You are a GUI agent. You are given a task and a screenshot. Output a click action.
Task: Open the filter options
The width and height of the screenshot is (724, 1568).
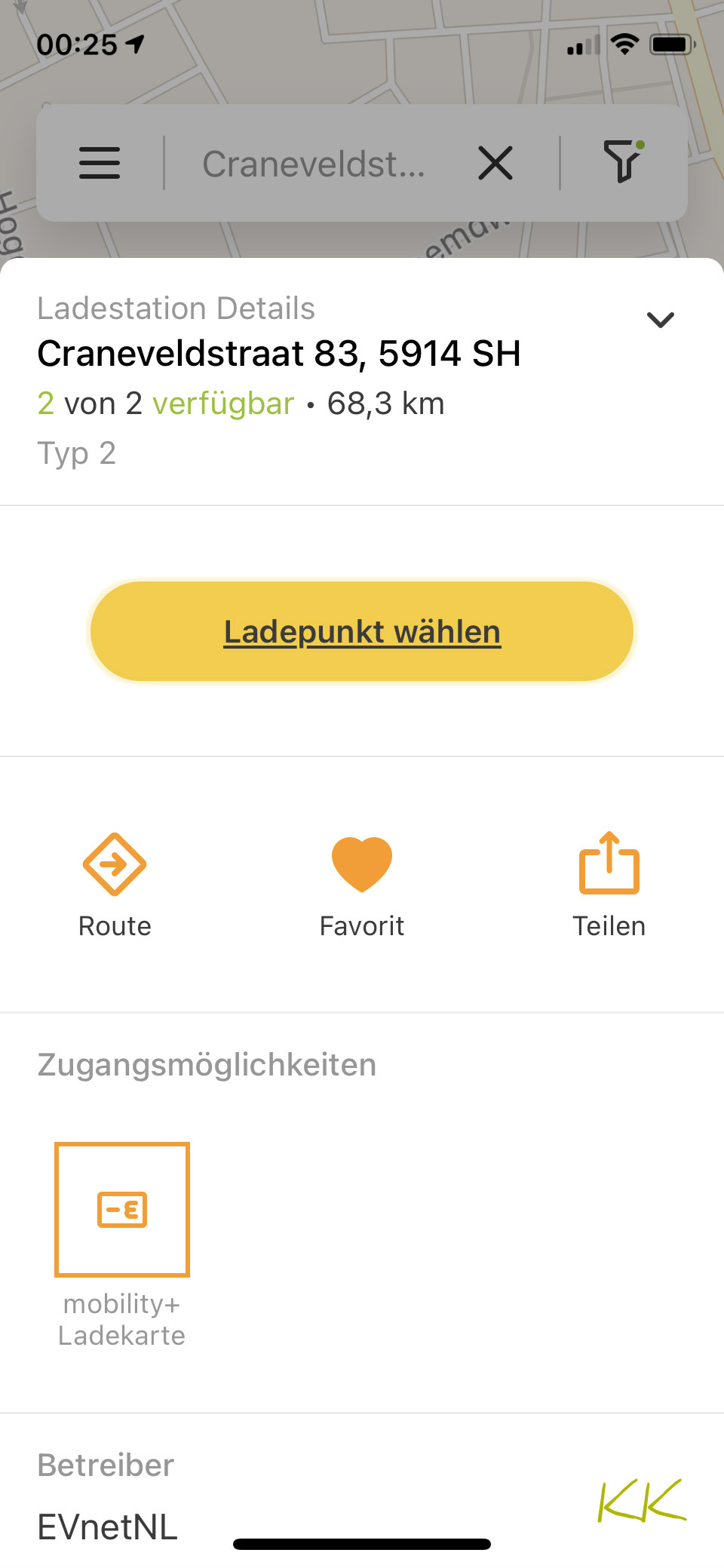pyautogui.click(x=623, y=162)
